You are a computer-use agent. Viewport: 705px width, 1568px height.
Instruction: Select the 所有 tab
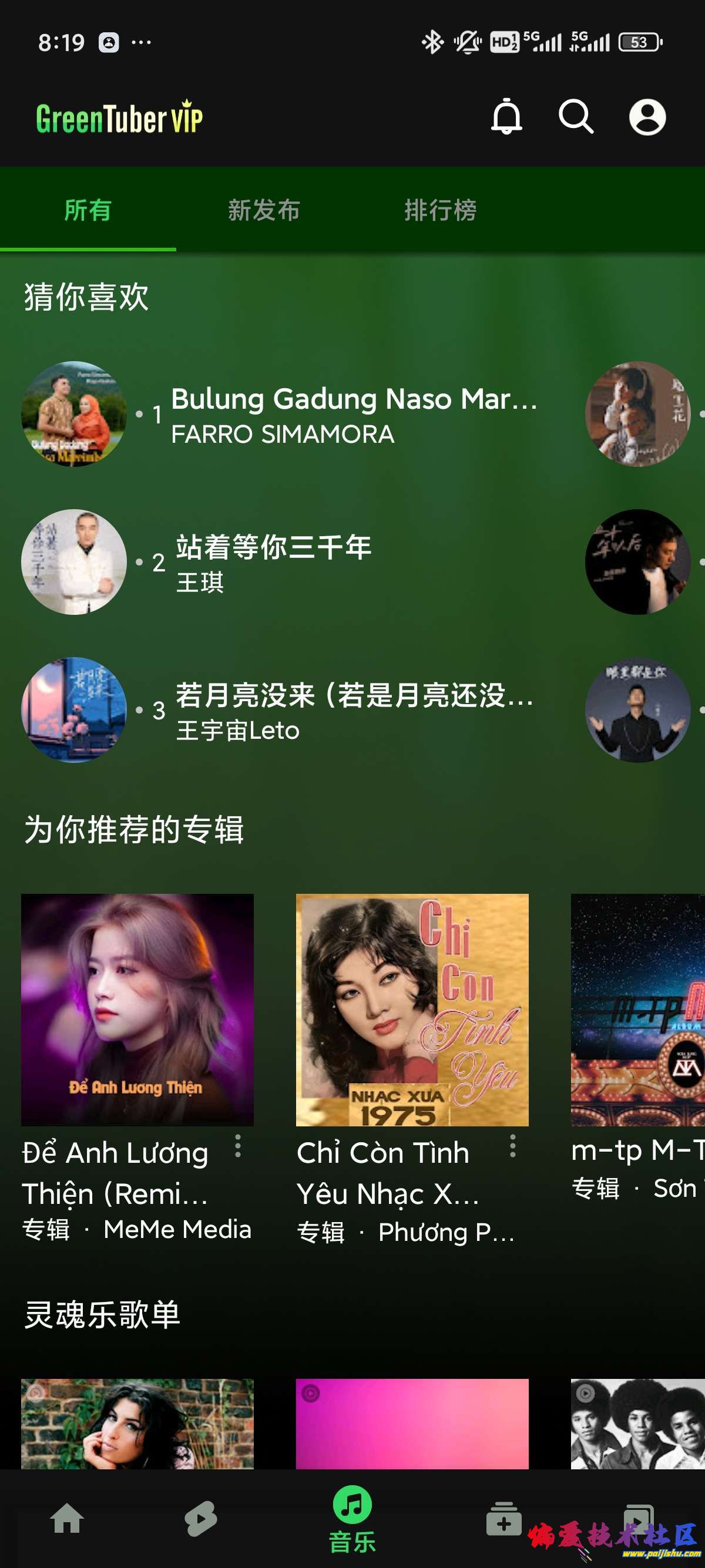click(88, 210)
